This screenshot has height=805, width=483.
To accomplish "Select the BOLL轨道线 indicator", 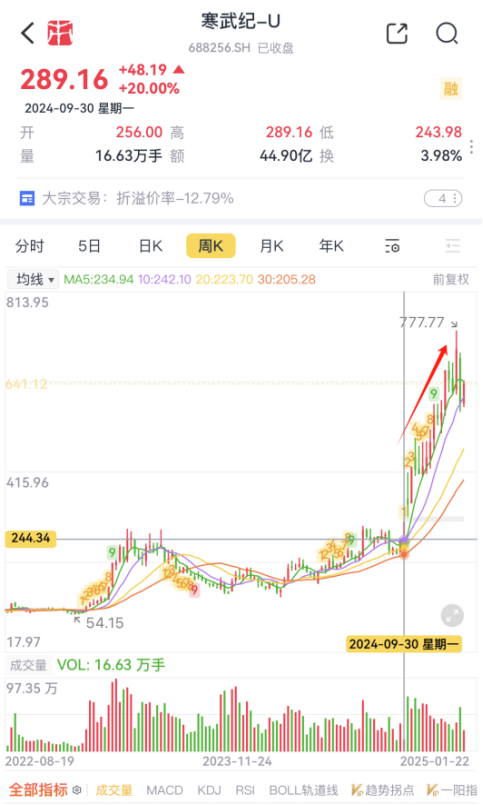I will 303,790.
